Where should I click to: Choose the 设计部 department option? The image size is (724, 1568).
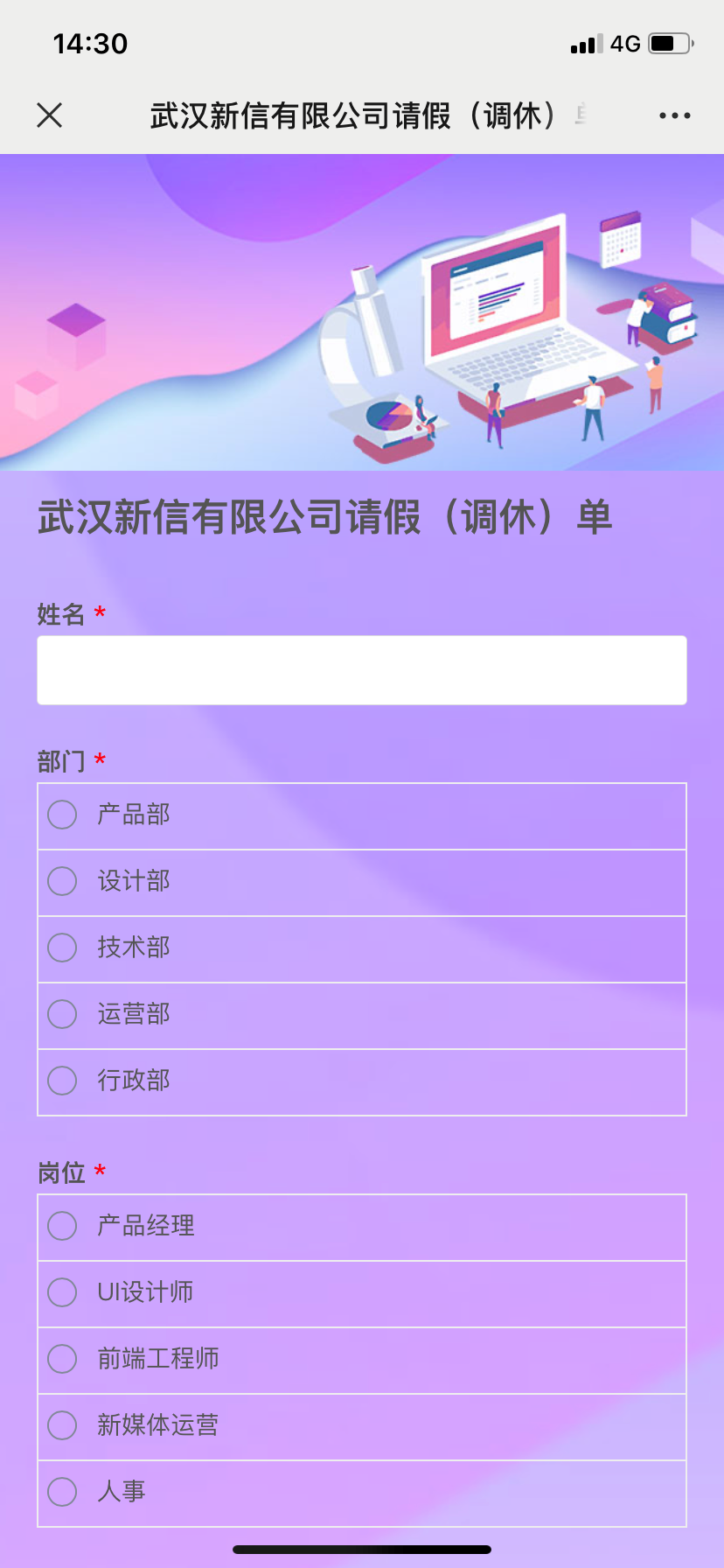click(x=62, y=881)
